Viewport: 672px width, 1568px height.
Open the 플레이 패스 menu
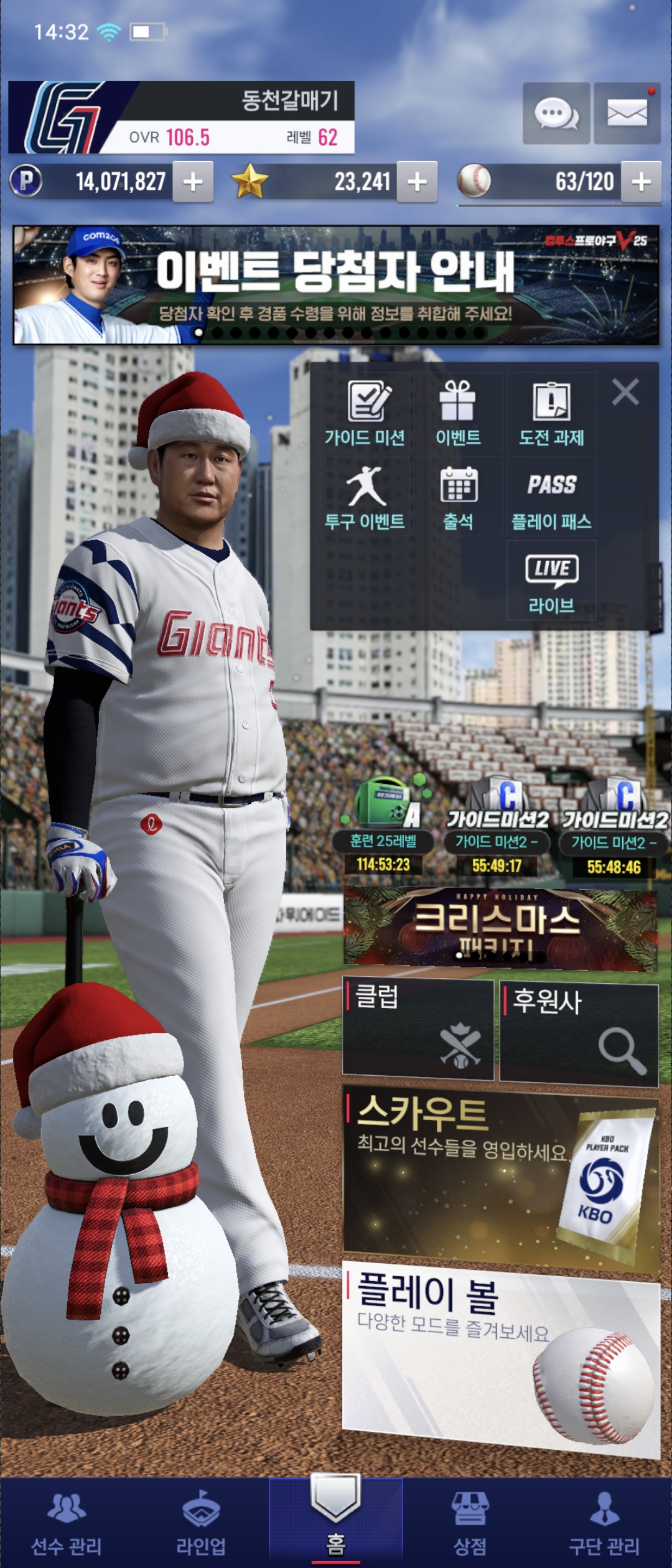coord(551,497)
